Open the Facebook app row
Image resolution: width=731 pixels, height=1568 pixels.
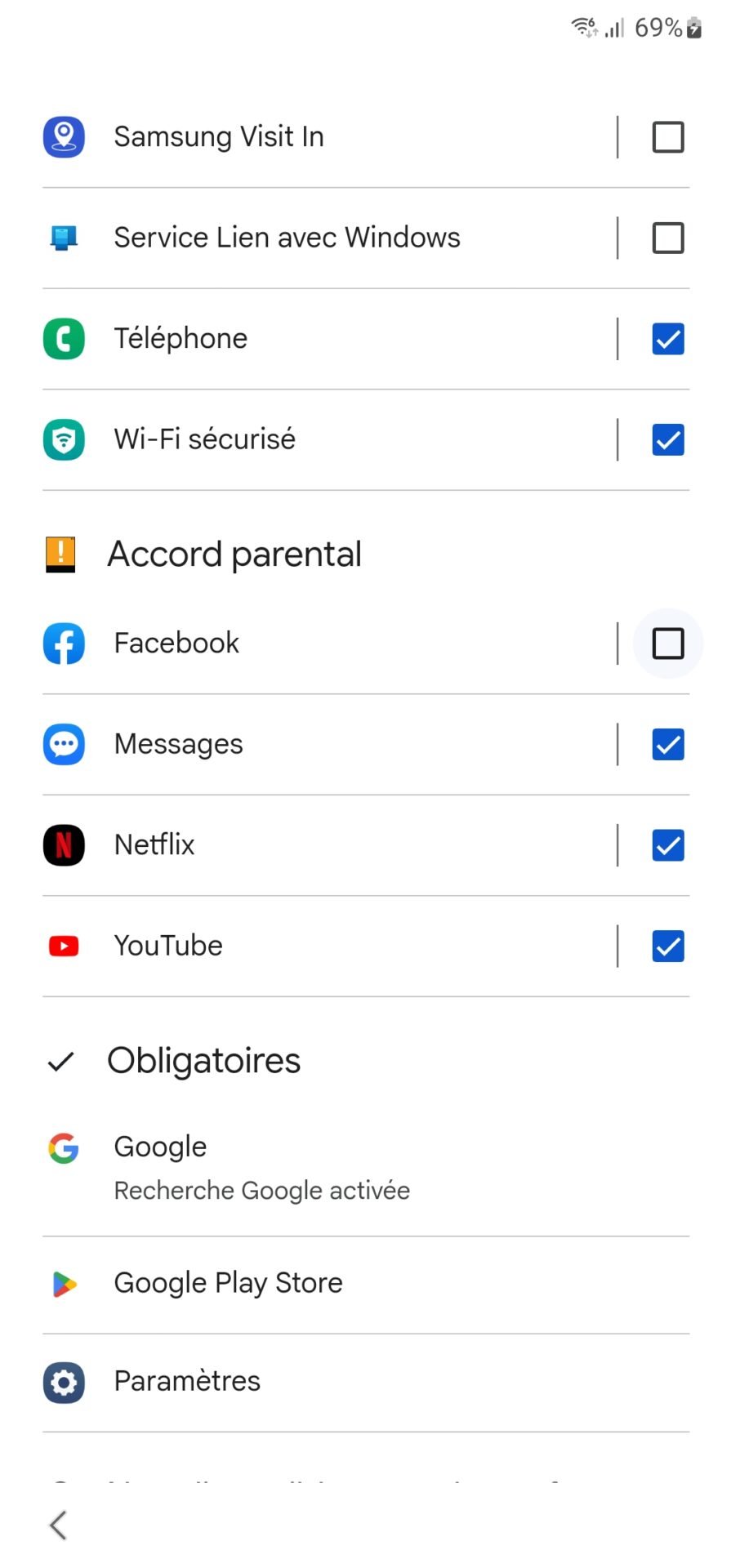tap(327, 644)
